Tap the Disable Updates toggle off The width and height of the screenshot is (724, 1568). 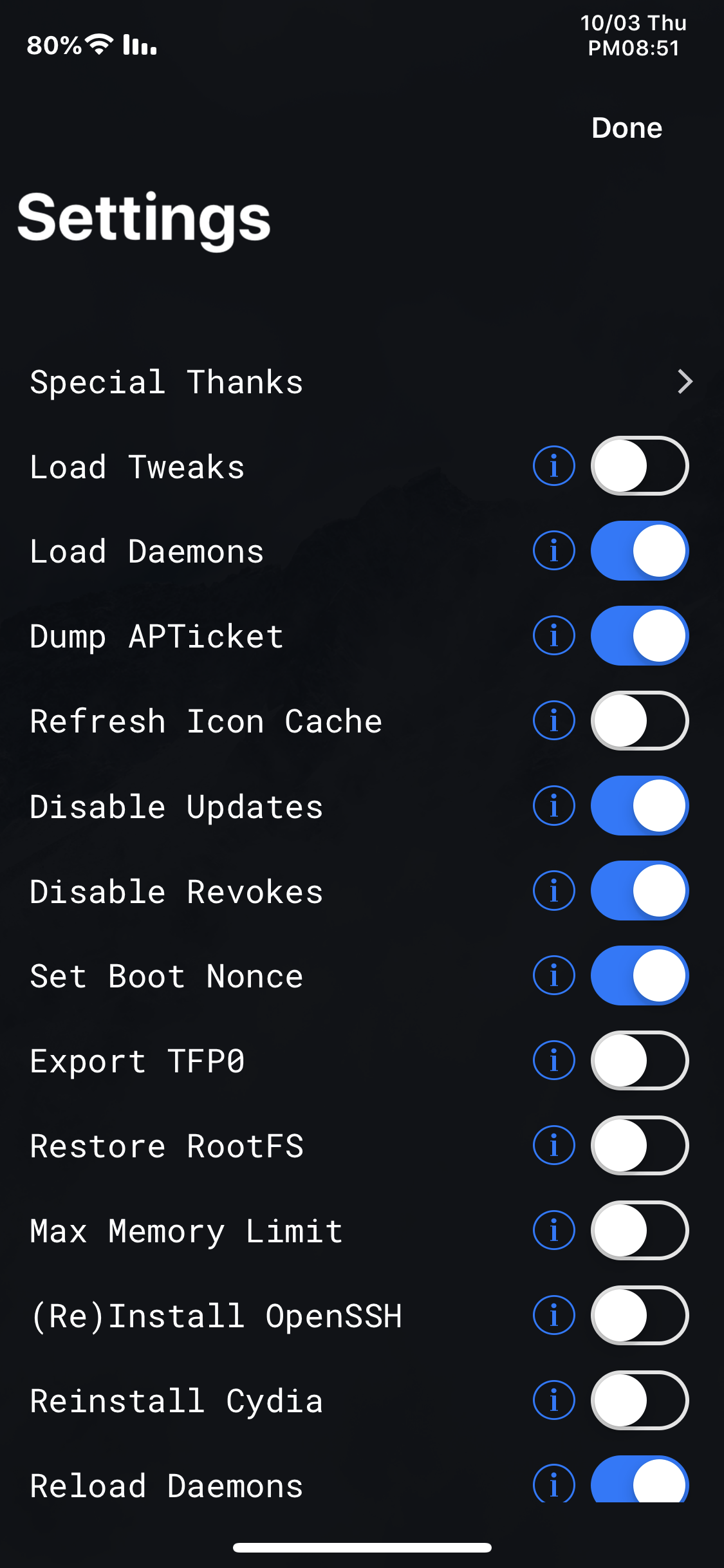[x=640, y=806]
